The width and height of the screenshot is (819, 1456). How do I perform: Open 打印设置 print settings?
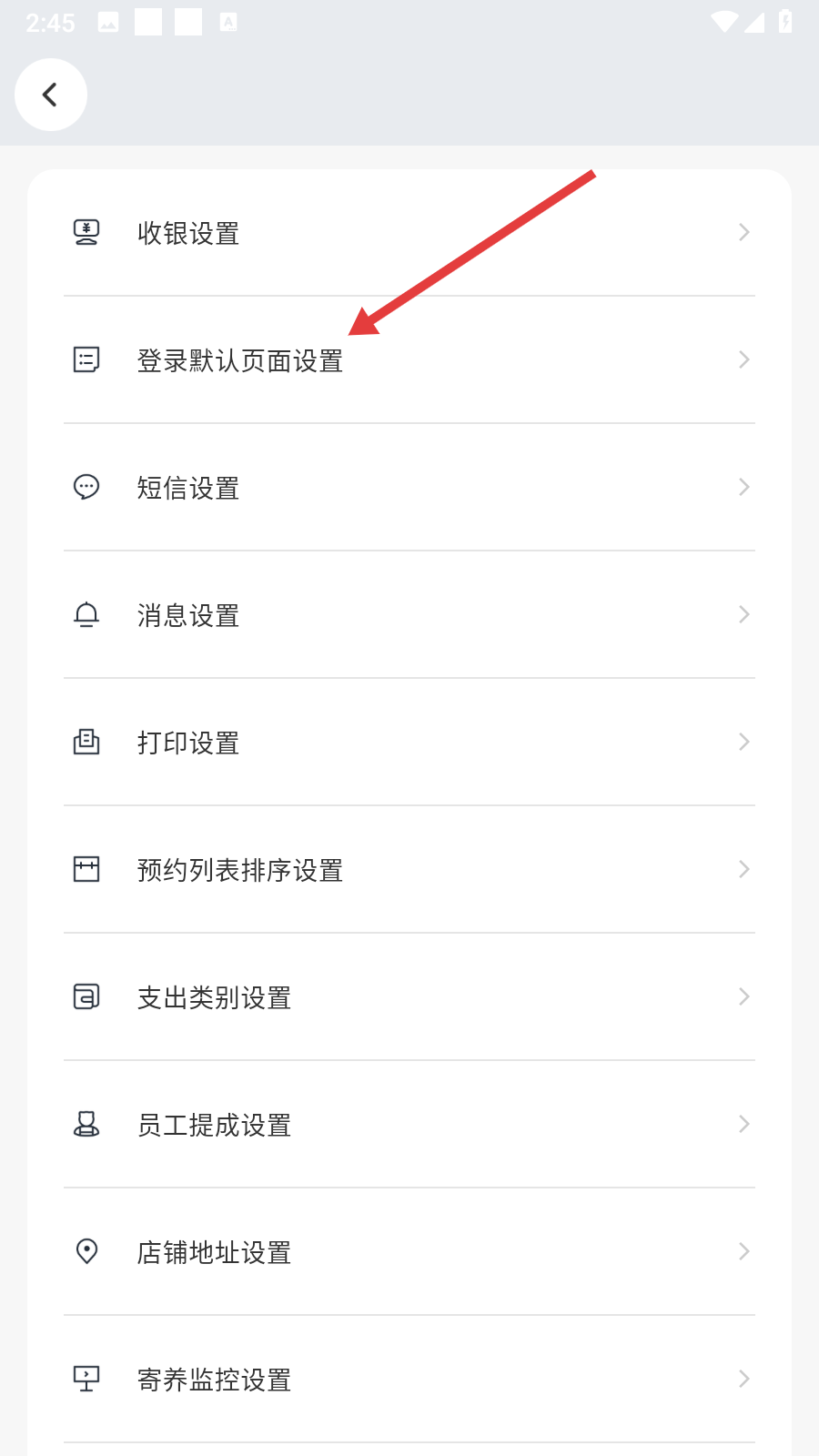[409, 743]
